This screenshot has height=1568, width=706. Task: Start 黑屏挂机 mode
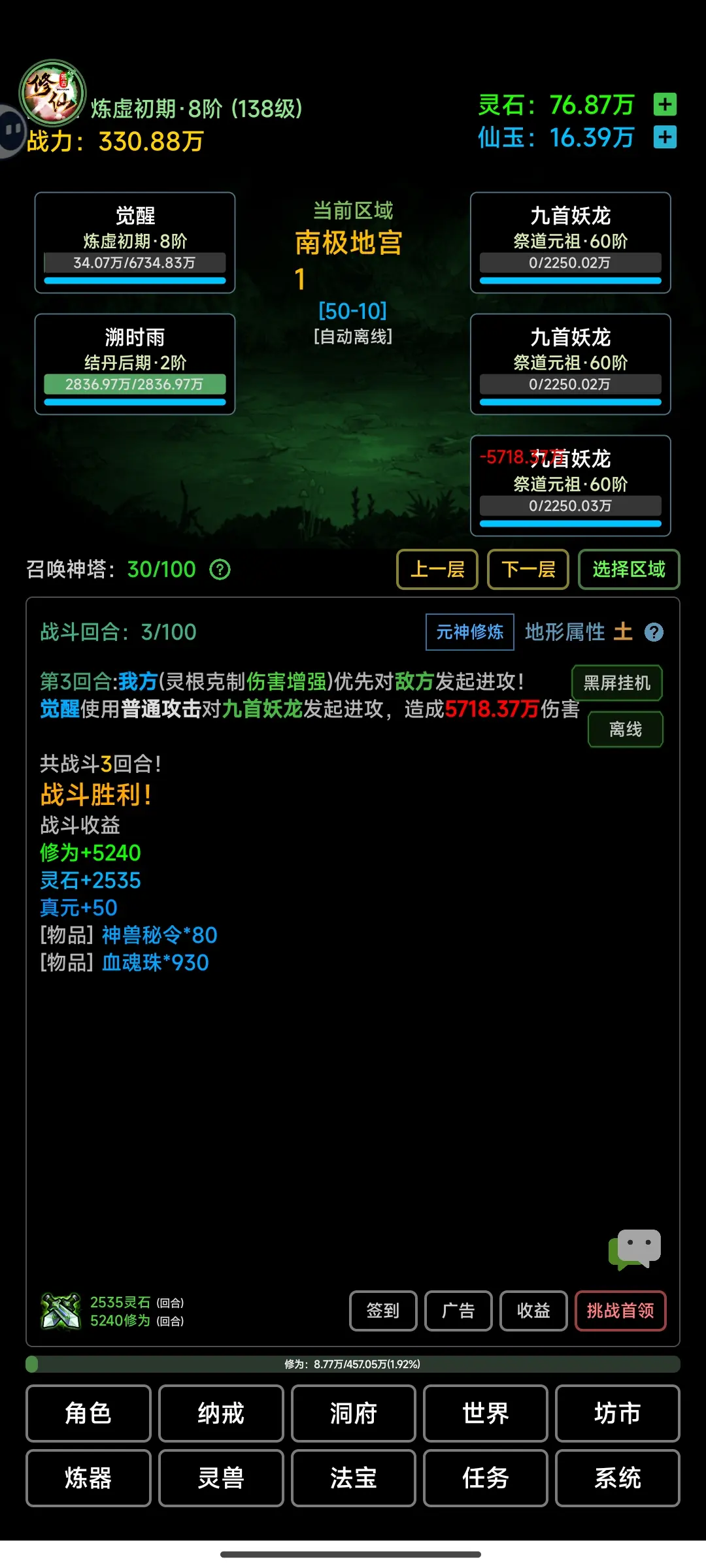point(616,683)
